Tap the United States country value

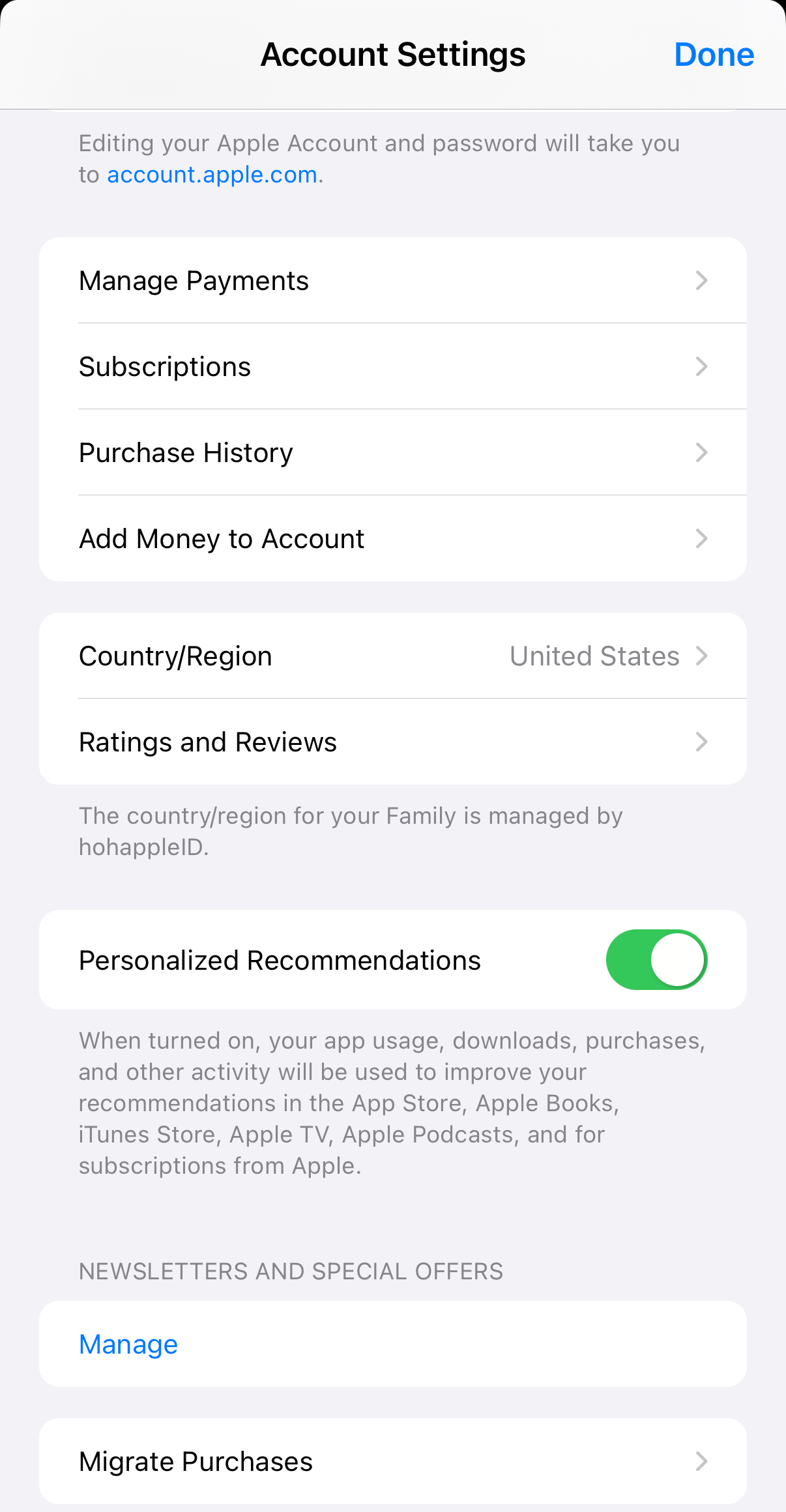click(x=595, y=656)
